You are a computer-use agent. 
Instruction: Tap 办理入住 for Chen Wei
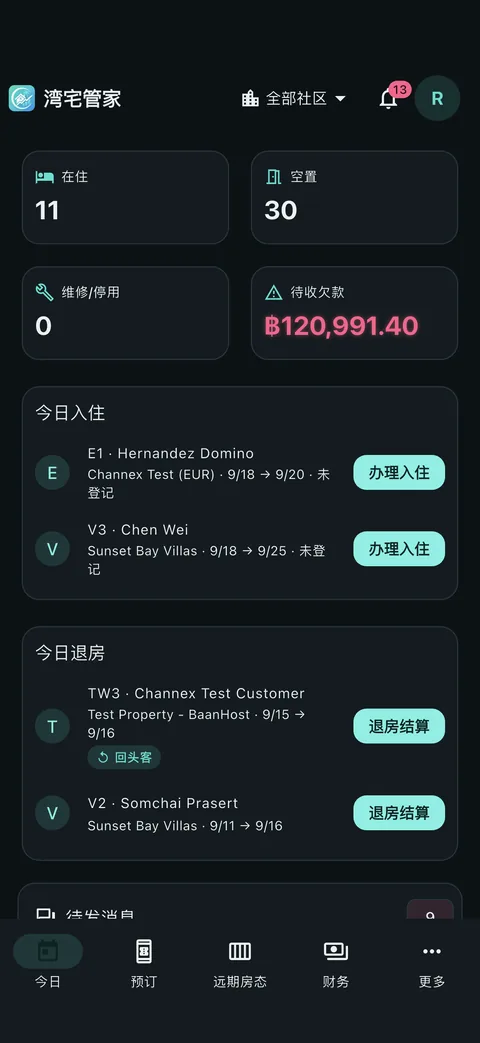click(x=399, y=549)
